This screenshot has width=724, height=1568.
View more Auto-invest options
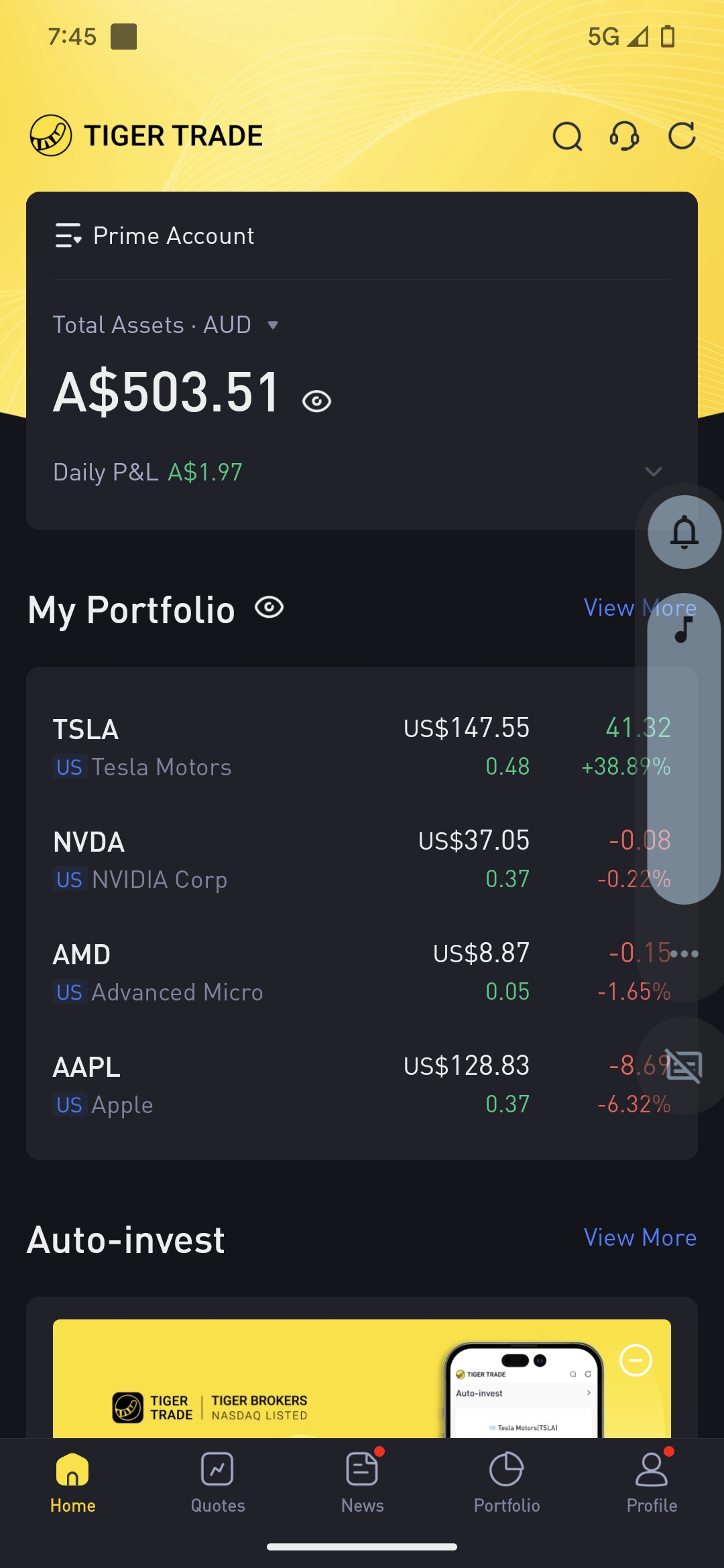click(640, 1238)
